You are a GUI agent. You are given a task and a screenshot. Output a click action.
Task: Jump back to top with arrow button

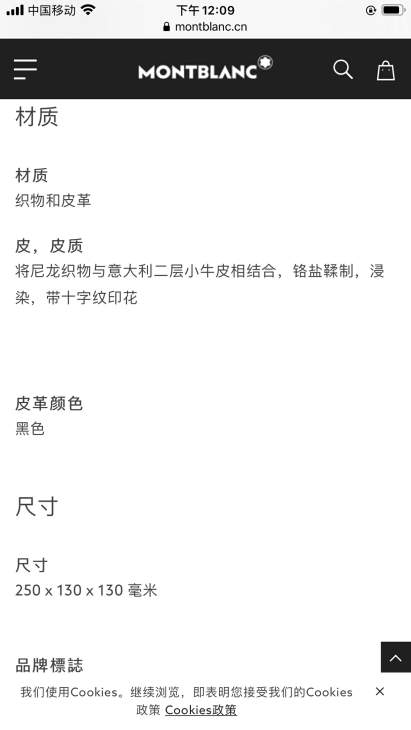(x=396, y=657)
